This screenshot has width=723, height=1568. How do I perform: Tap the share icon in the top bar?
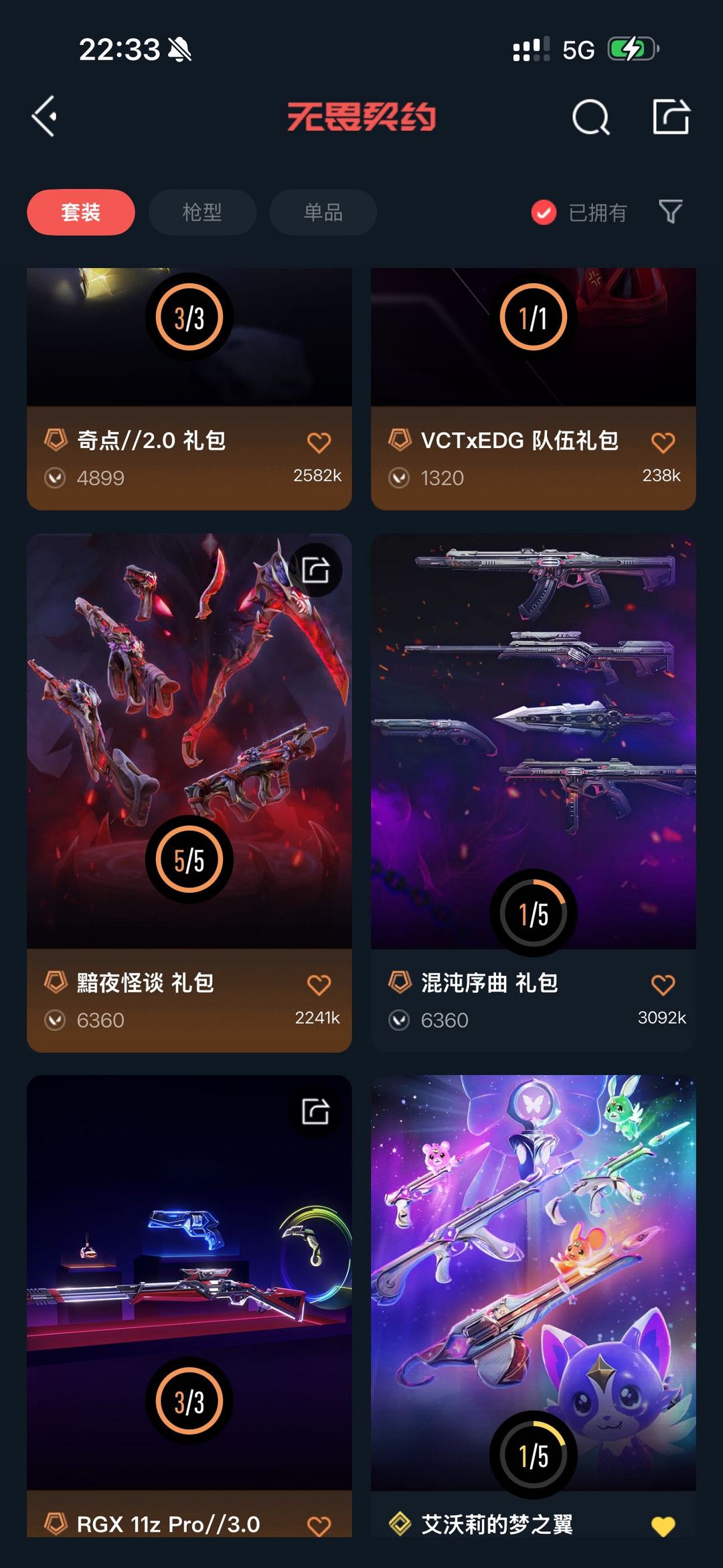672,117
